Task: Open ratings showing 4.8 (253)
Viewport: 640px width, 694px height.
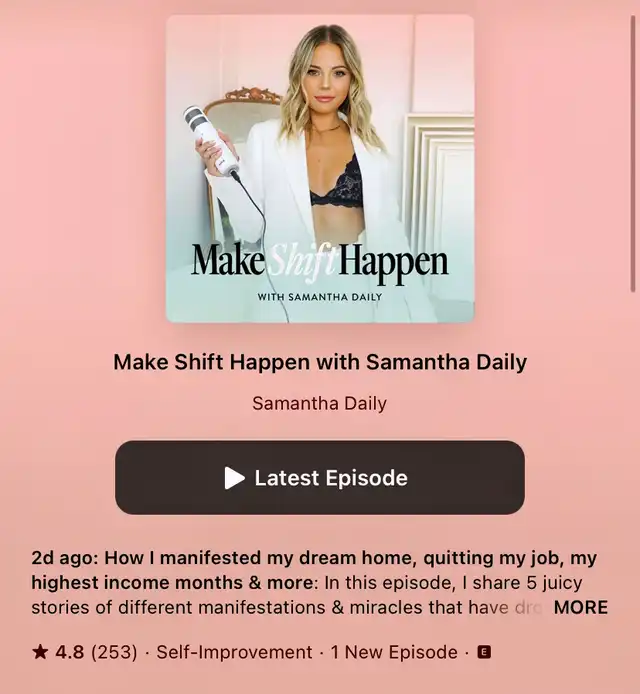Action: 84,652
